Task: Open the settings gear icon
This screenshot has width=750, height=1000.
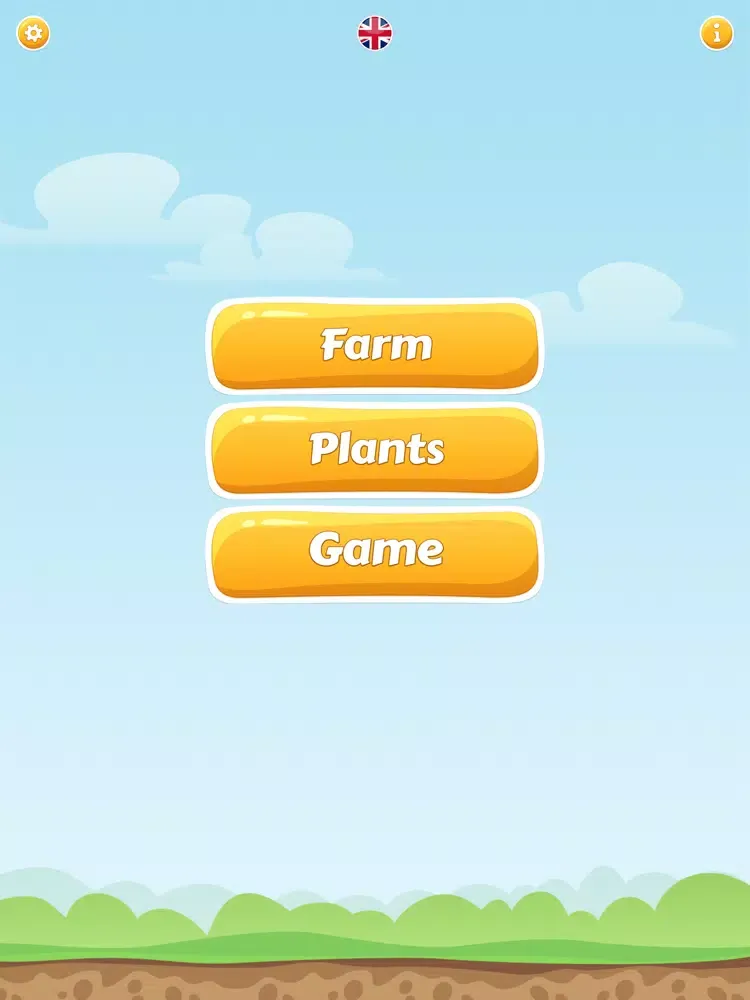Action: [x=33, y=34]
